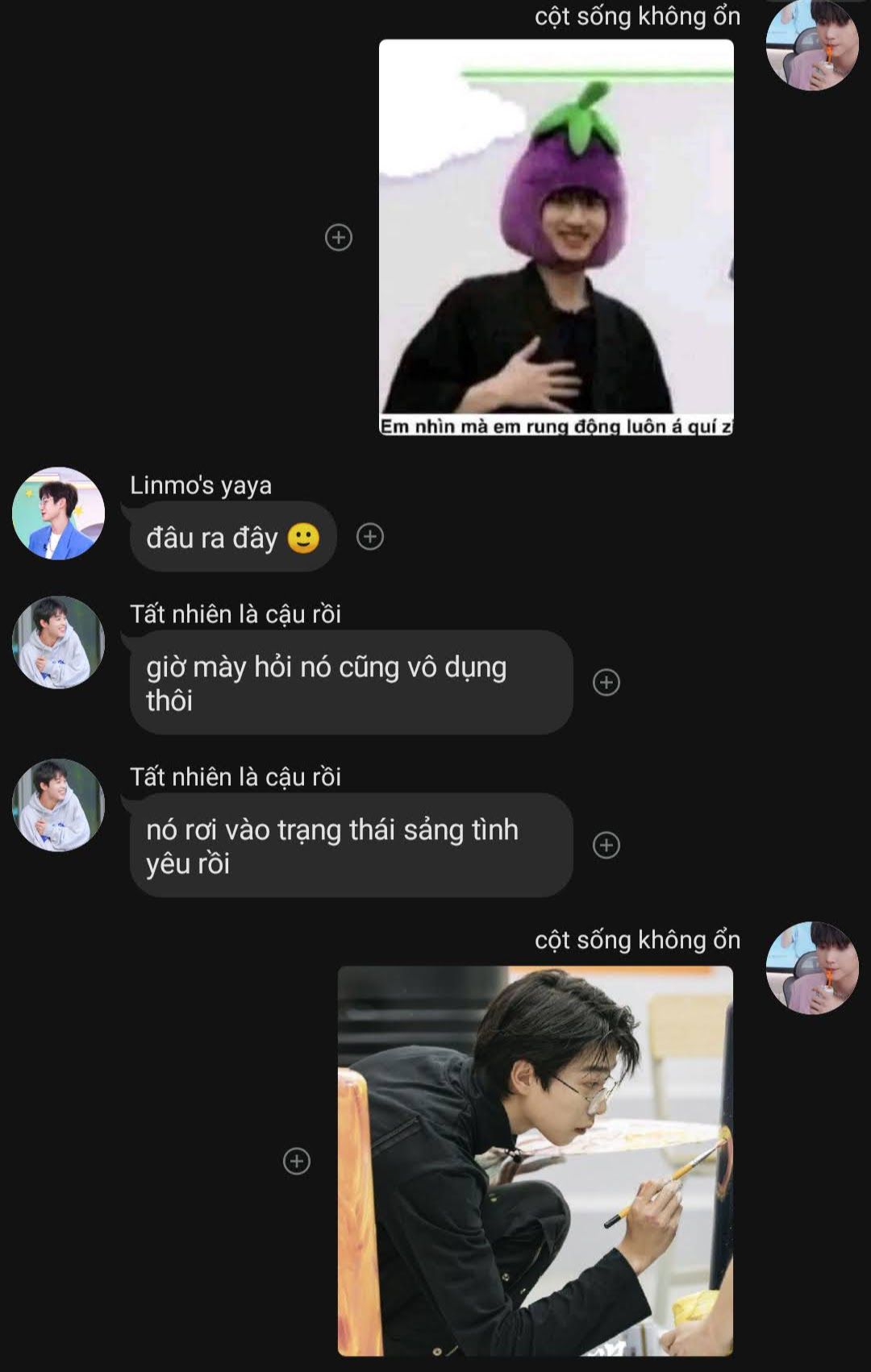The height and width of the screenshot is (1372, 871).
Task: Add reaction to "giờ mày hỏi nó" message
Action: point(606,683)
